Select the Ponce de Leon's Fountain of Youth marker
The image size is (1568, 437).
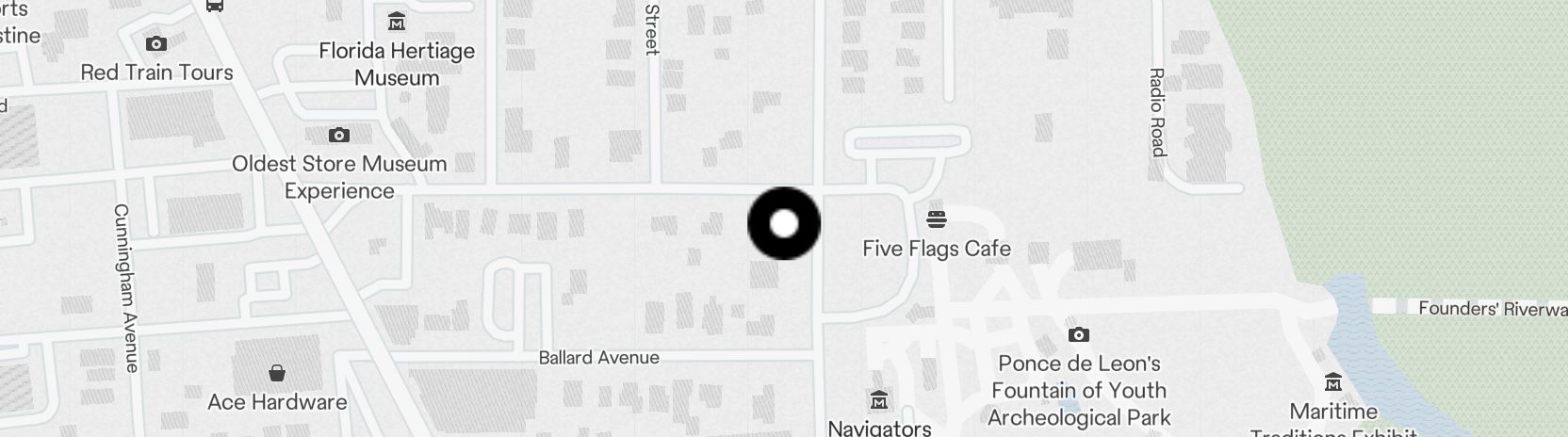point(1079,334)
